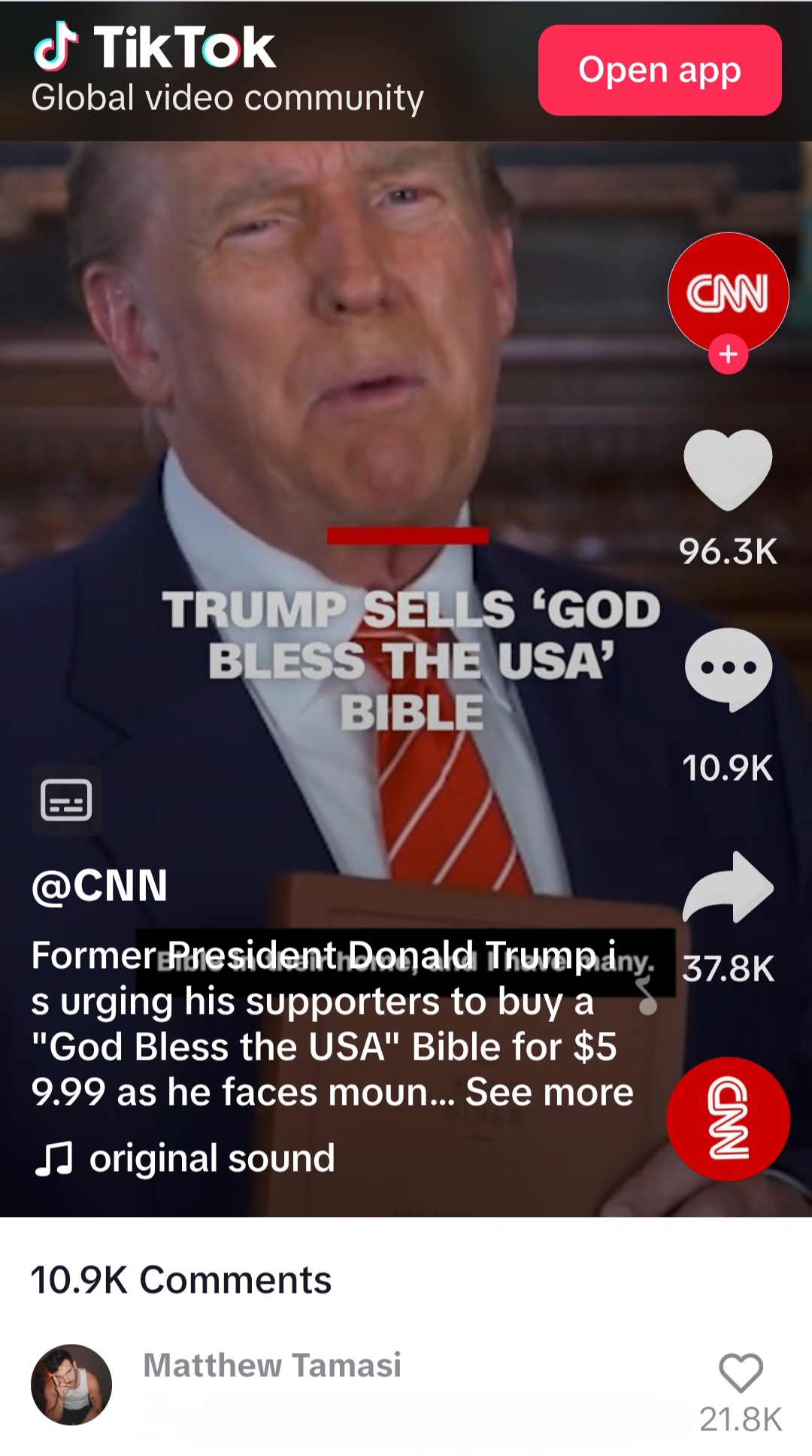View Matthew Tamasi's profile by name
The width and height of the screenshot is (812, 1456).
[272, 1365]
